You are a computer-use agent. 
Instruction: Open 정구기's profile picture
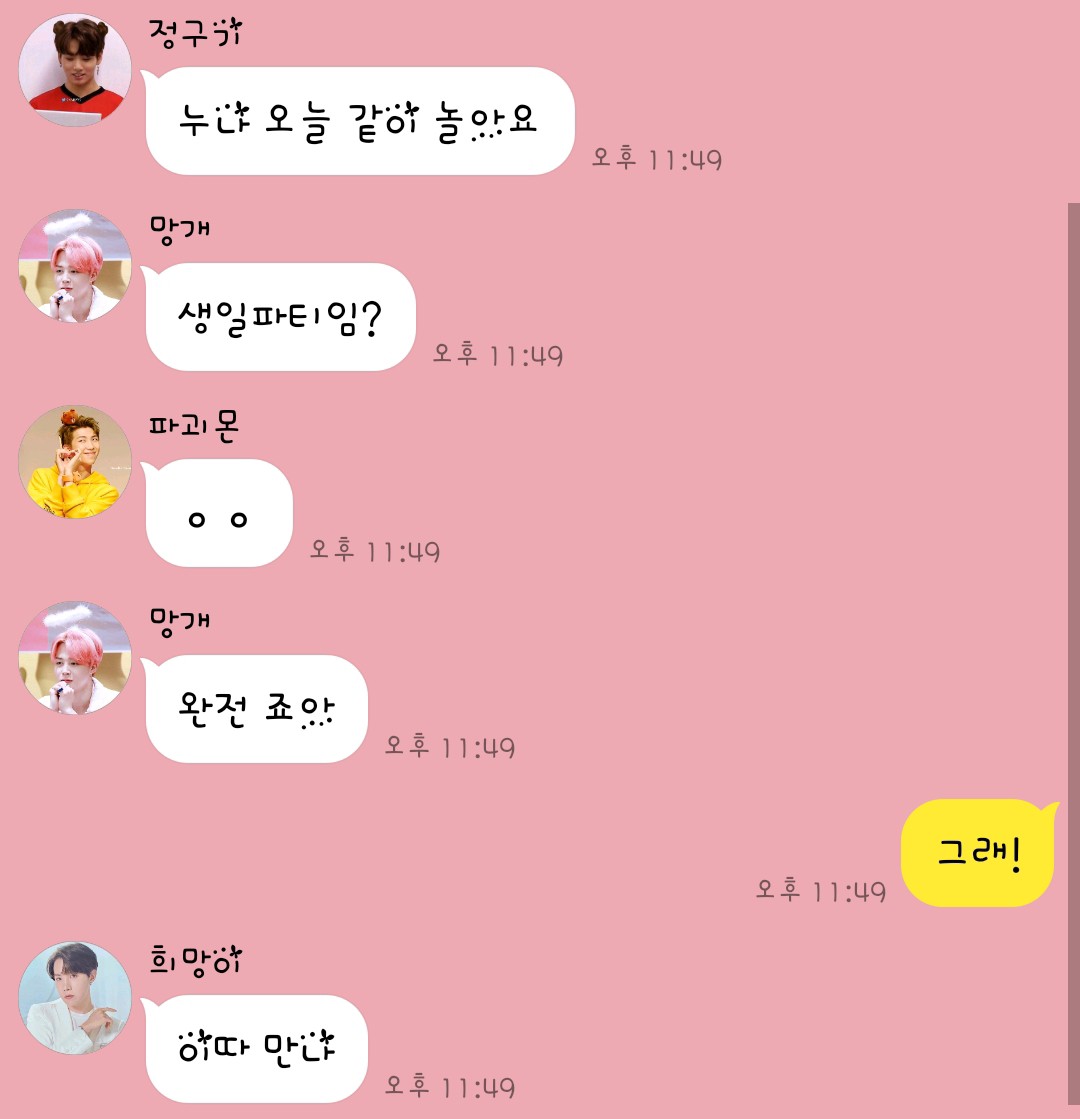coord(75,70)
